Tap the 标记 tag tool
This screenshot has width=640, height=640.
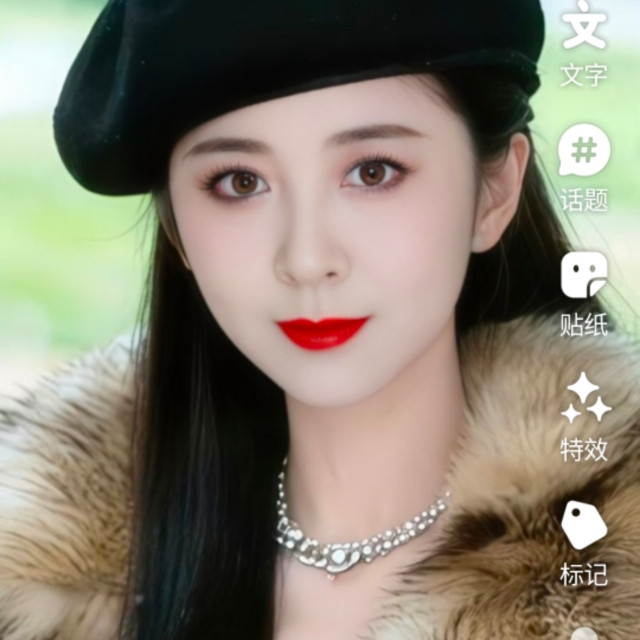point(584,544)
